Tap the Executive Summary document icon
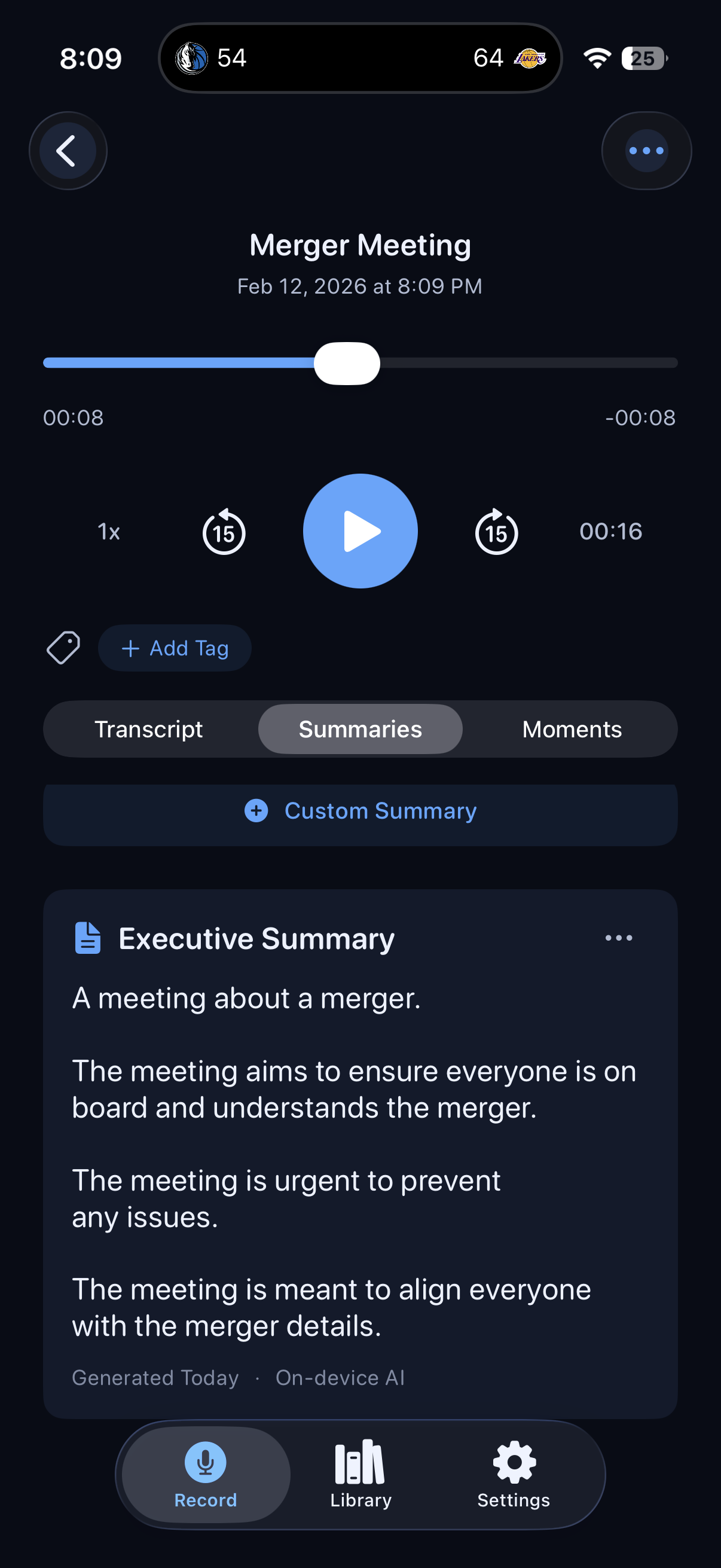The image size is (721, 1568). point(87,938)
